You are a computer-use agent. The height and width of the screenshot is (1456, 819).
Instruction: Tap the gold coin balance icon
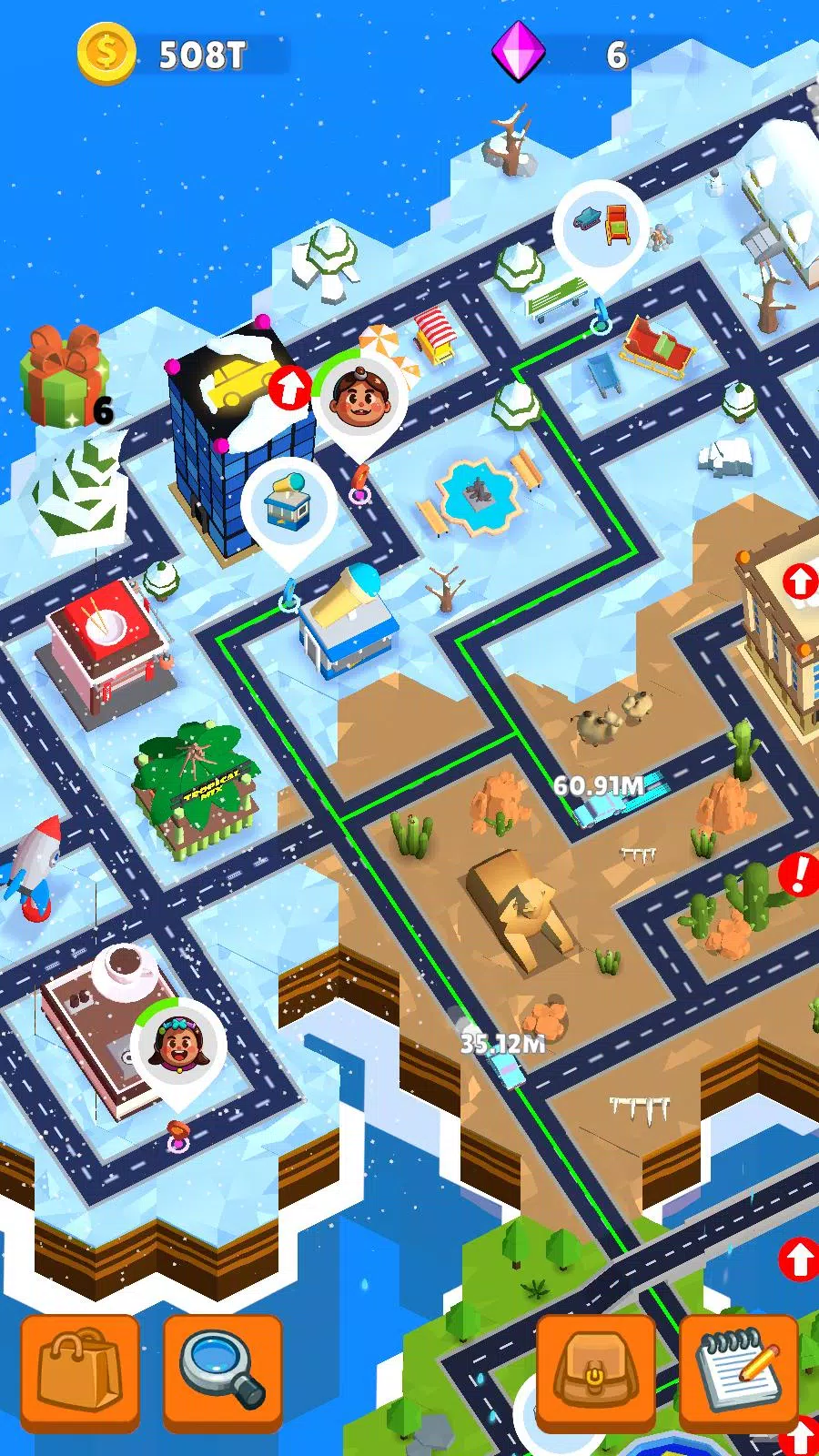click(x=106, y=55)
